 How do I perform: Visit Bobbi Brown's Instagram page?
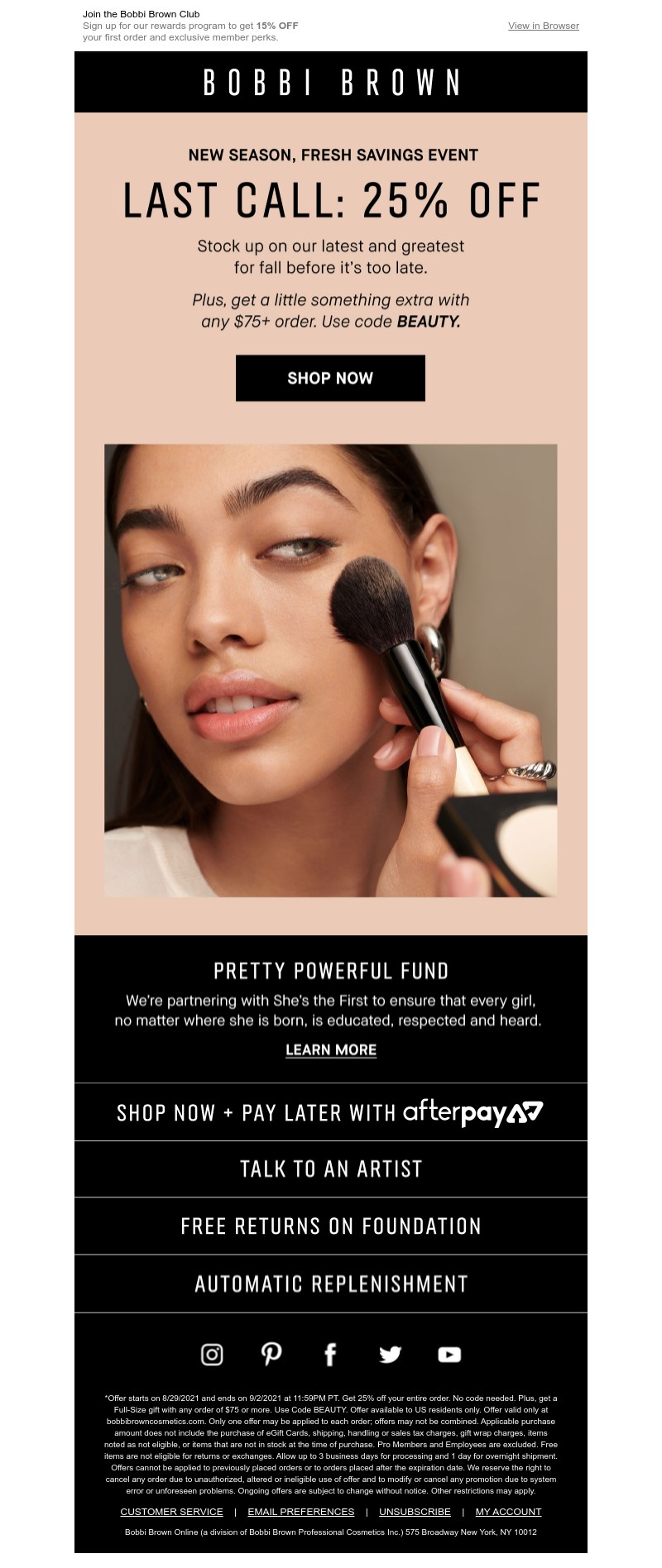(212, 1354)
